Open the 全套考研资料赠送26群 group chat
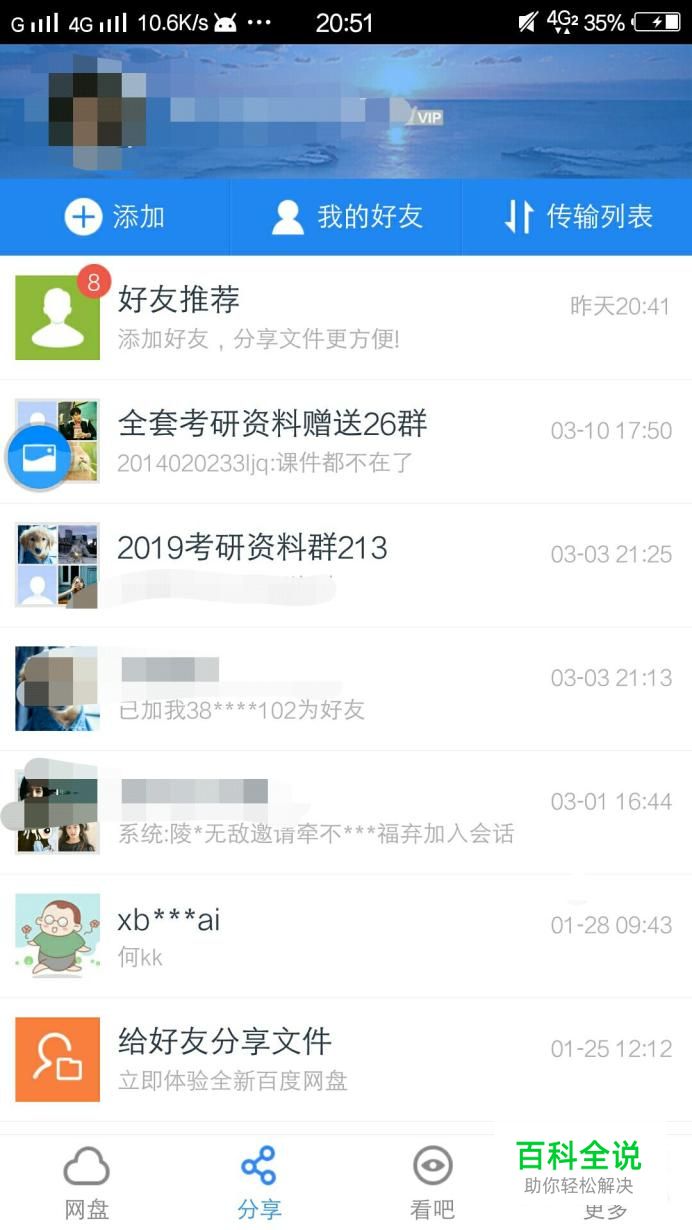 coord(346,442)
